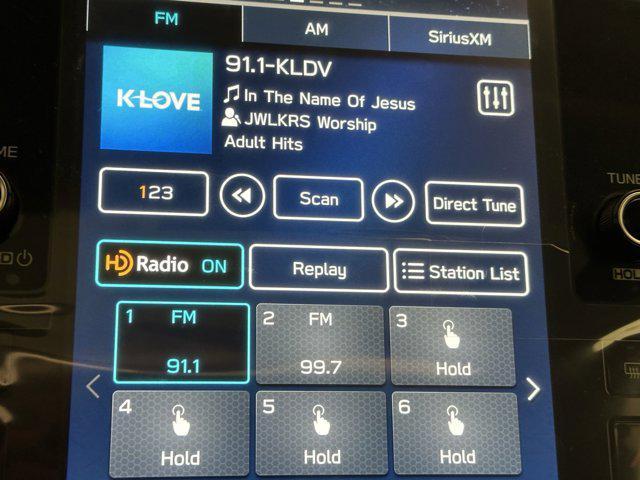Image resolution: width=640 pixels, height=480 pixels.
Task: Tap empty preset slot 3
Action: point(452,348)
